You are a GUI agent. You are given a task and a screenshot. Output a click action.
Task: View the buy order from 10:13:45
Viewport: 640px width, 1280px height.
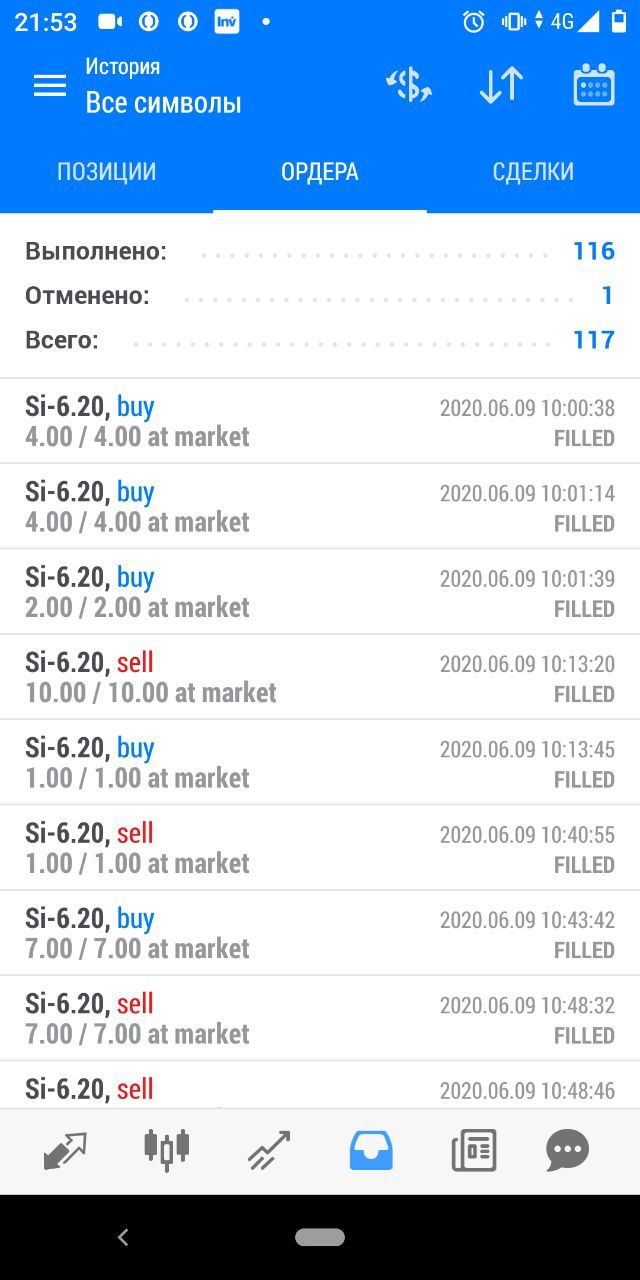[x=320, y=762]
